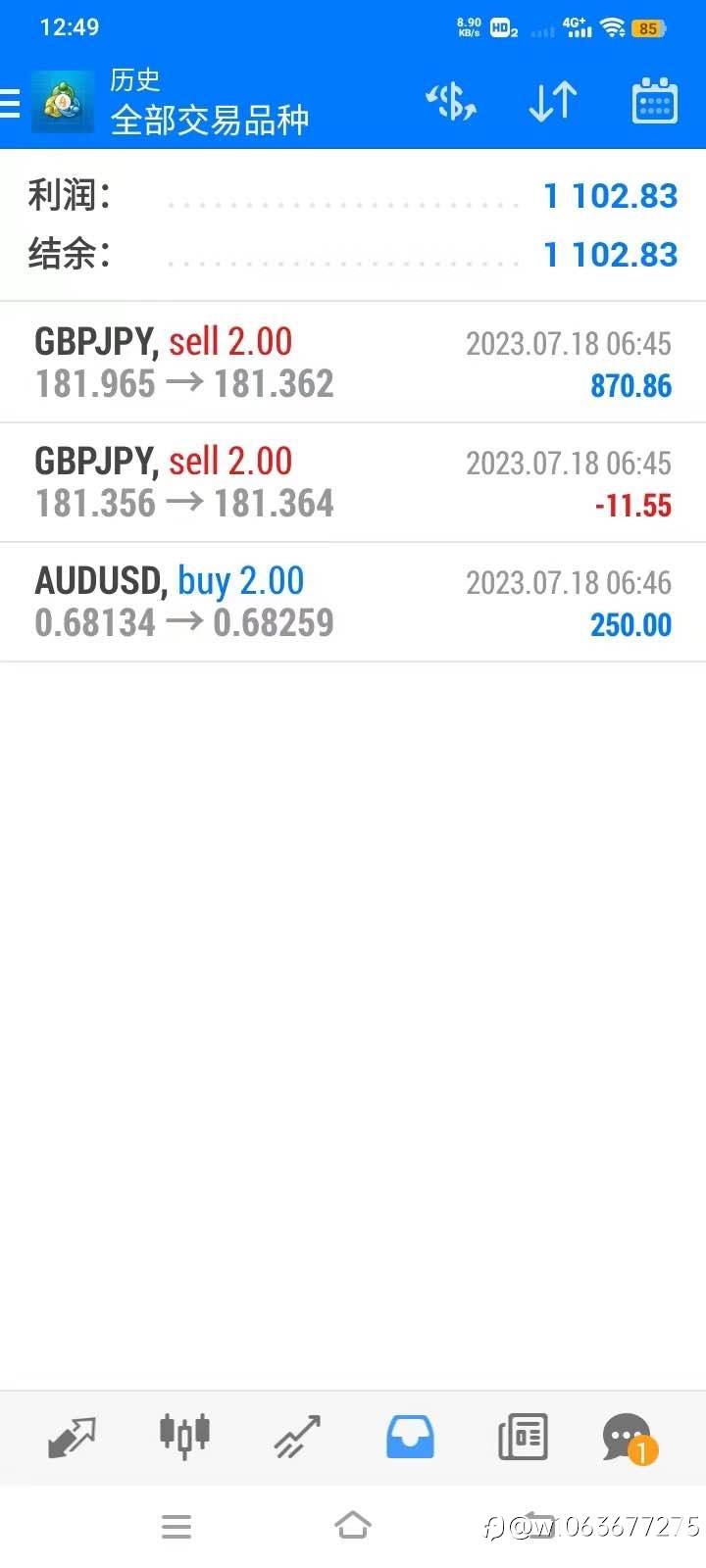Switch to the News tab
The height and width of the screenshot is (1568, 706).
[523, 1438]
